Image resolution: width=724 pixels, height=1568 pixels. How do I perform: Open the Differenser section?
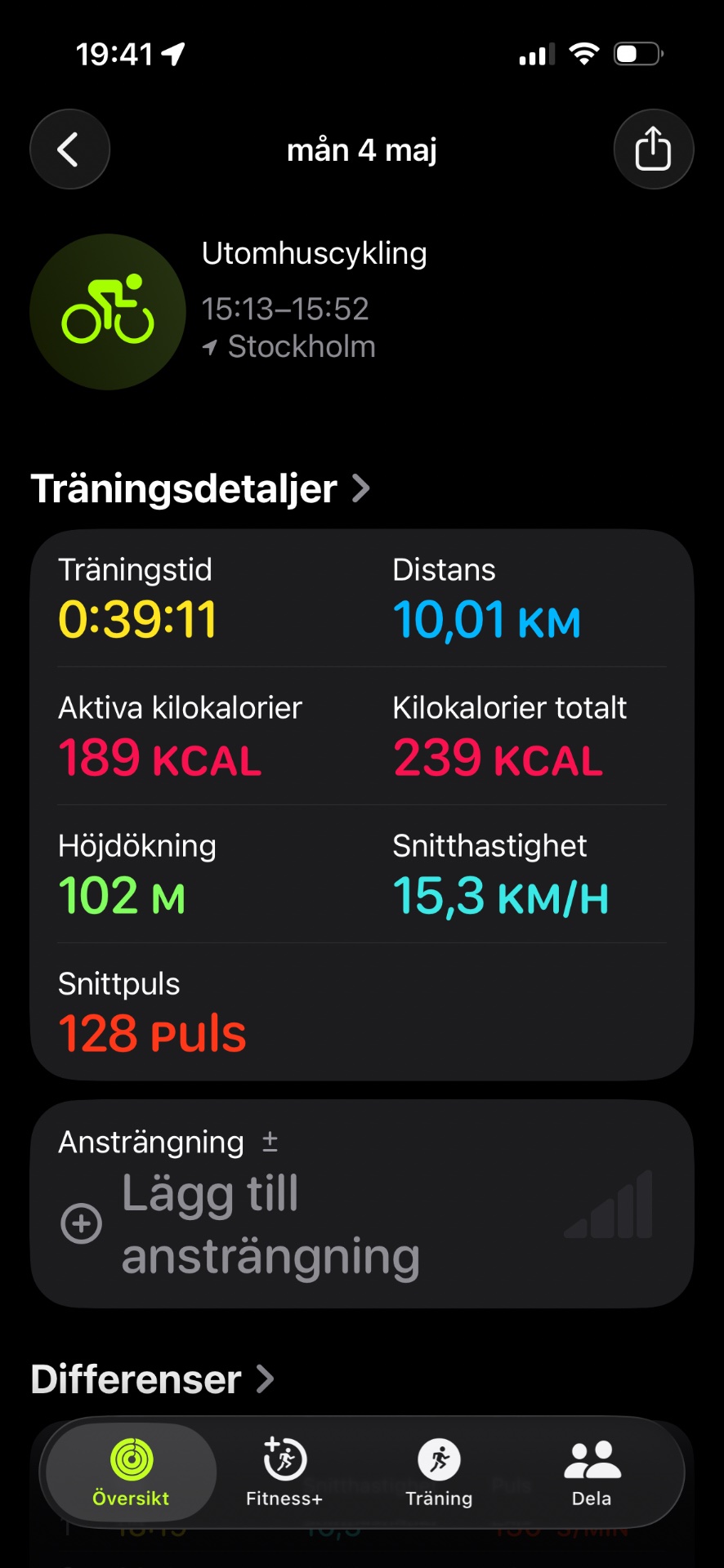pos(152,1379)
